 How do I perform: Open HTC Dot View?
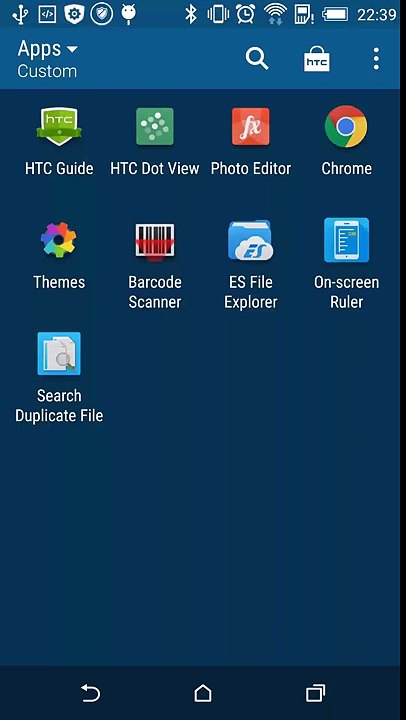tap(155, 141)
